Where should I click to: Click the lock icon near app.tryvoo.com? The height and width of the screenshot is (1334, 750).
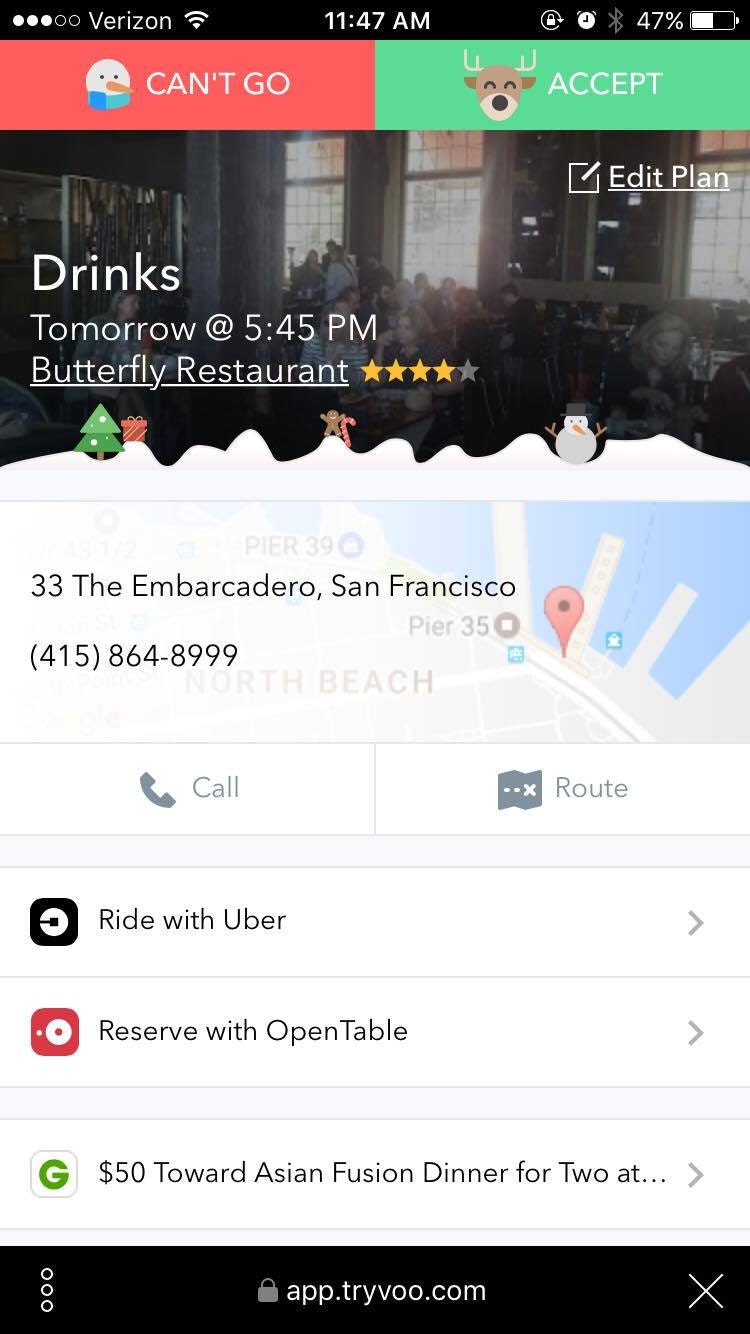[268, 1290]
